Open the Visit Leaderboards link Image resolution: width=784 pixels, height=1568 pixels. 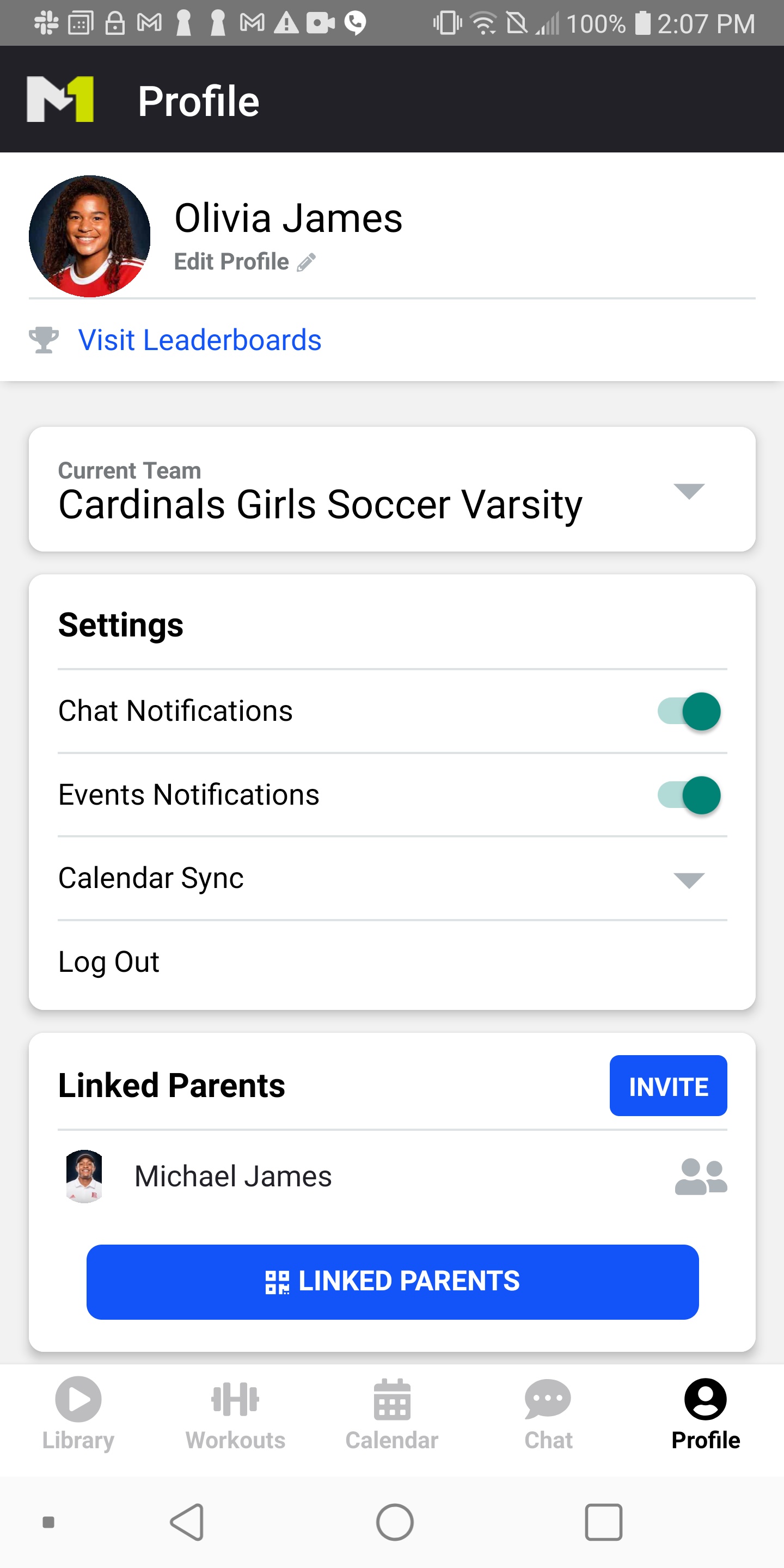pyautogui.click(x=199, y=340)
